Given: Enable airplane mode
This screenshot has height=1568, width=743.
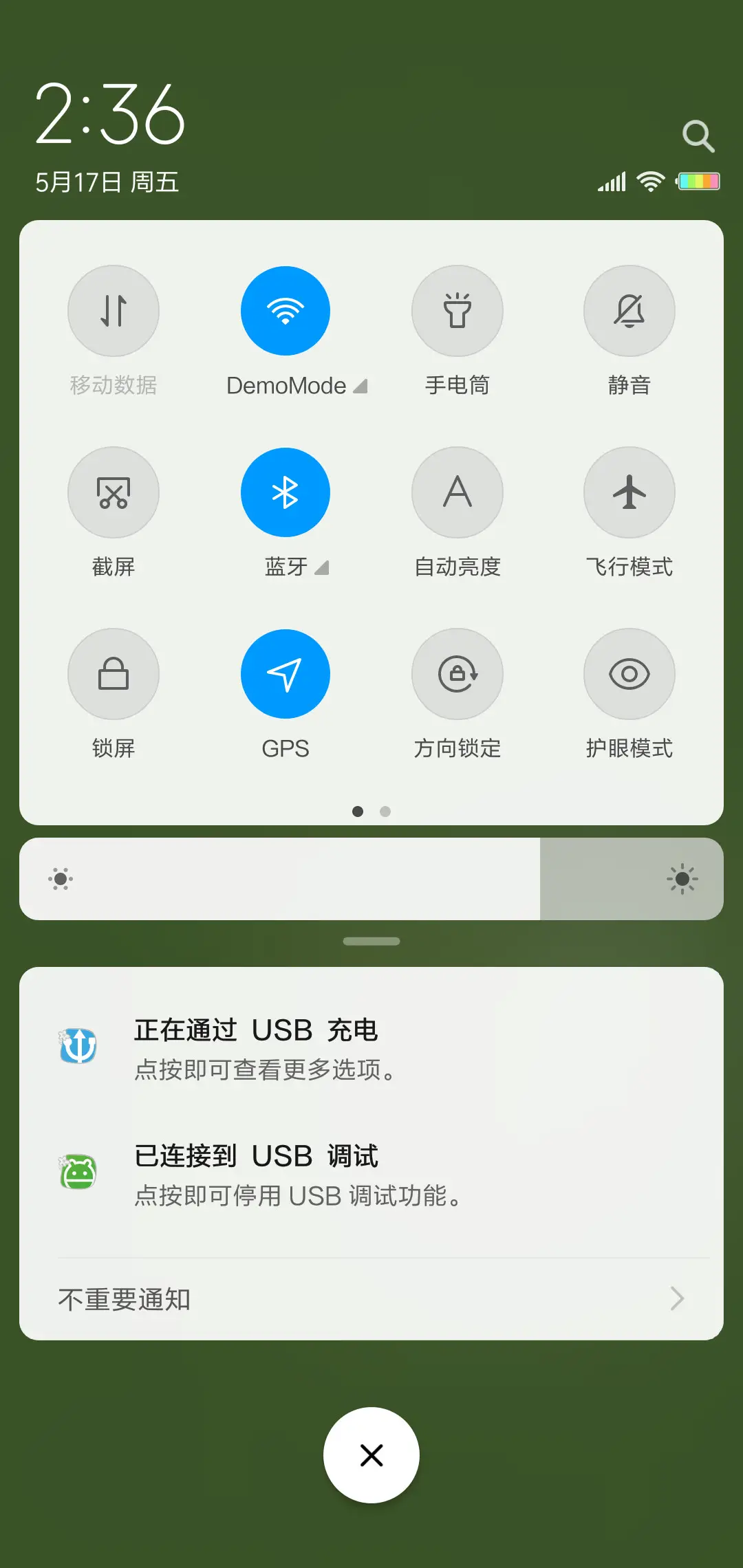Looking at the screenshot, I should [629, 492].
